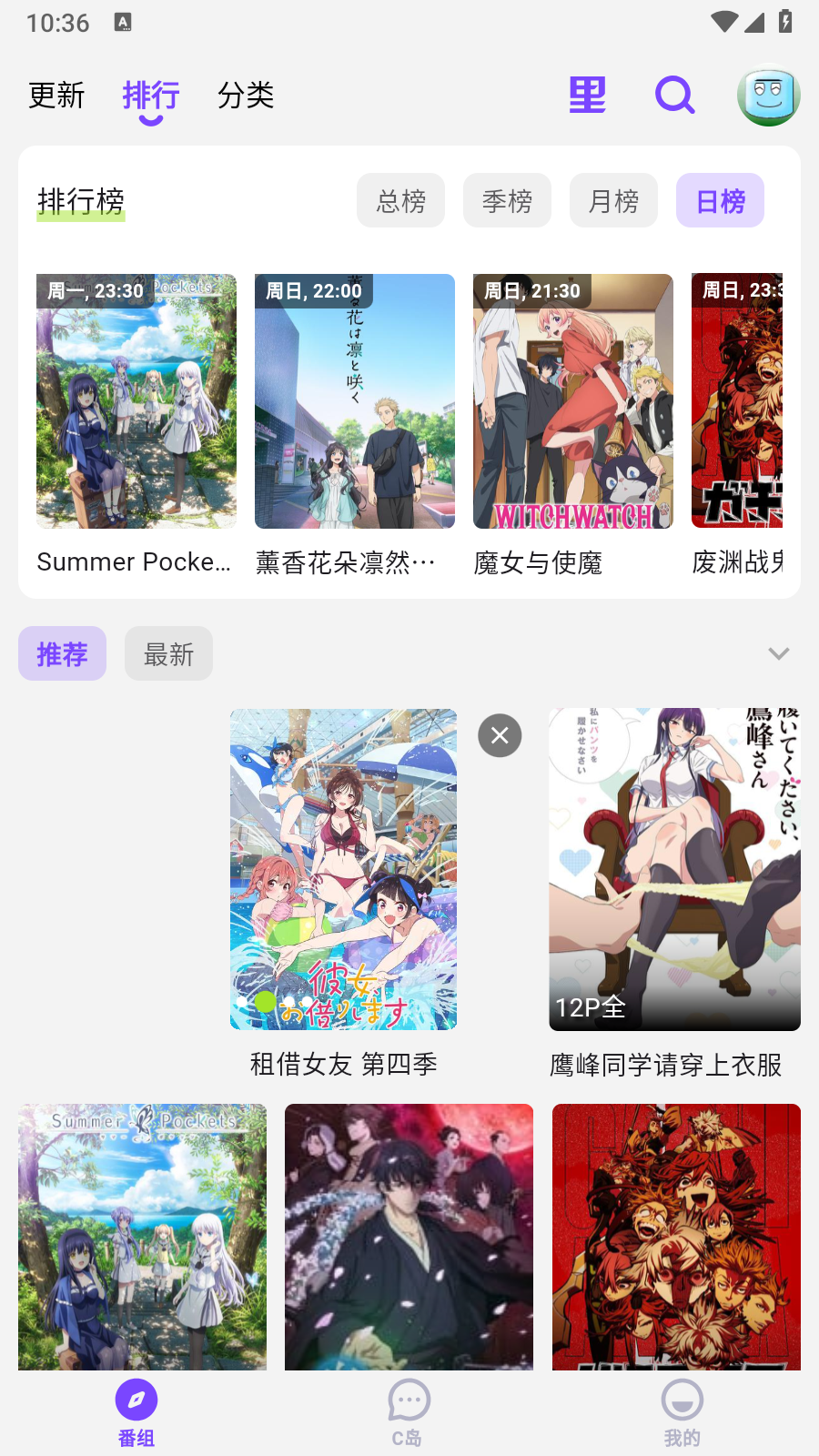Click the input method indicator in the status bar
This screenshot has width=819, height=1456.
(x=121, y=20)
